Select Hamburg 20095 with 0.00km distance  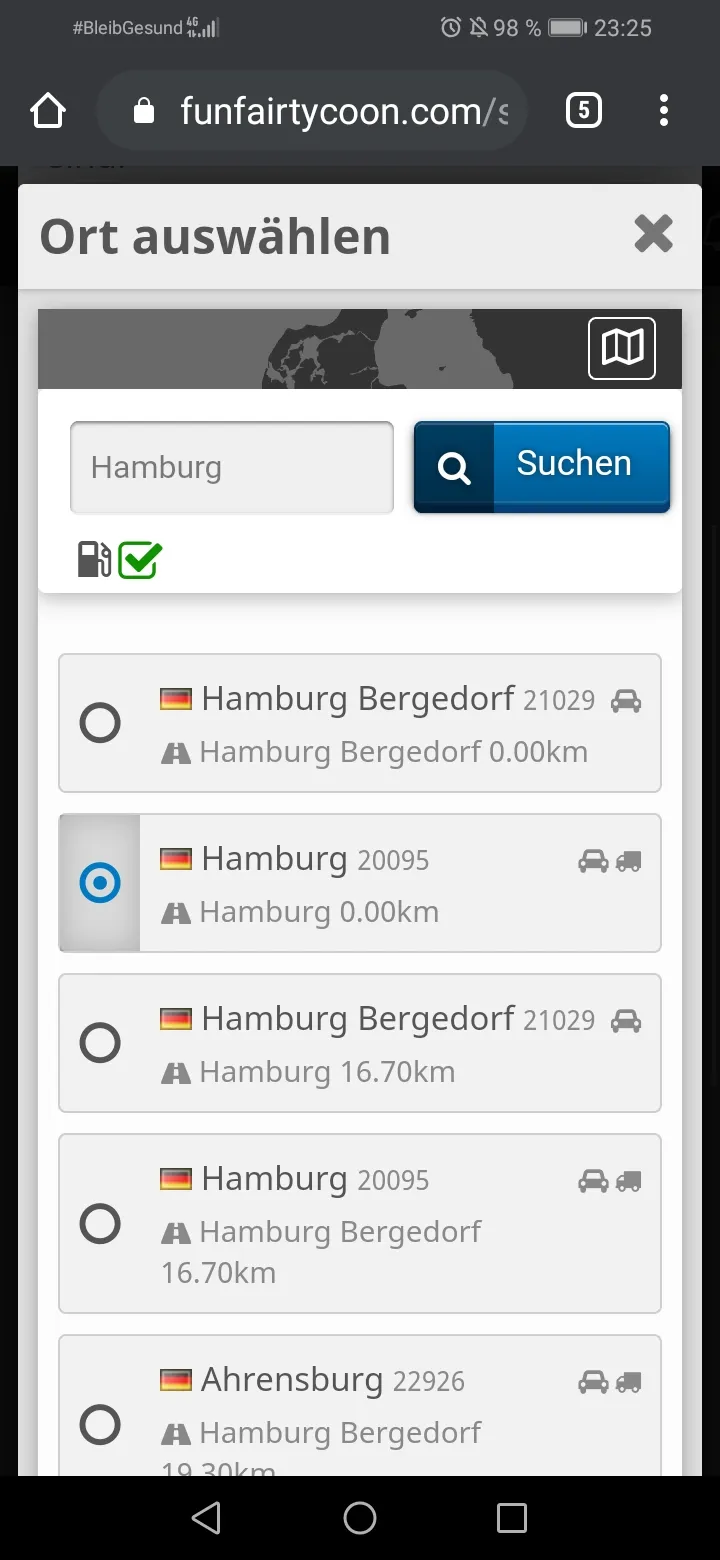100,883
